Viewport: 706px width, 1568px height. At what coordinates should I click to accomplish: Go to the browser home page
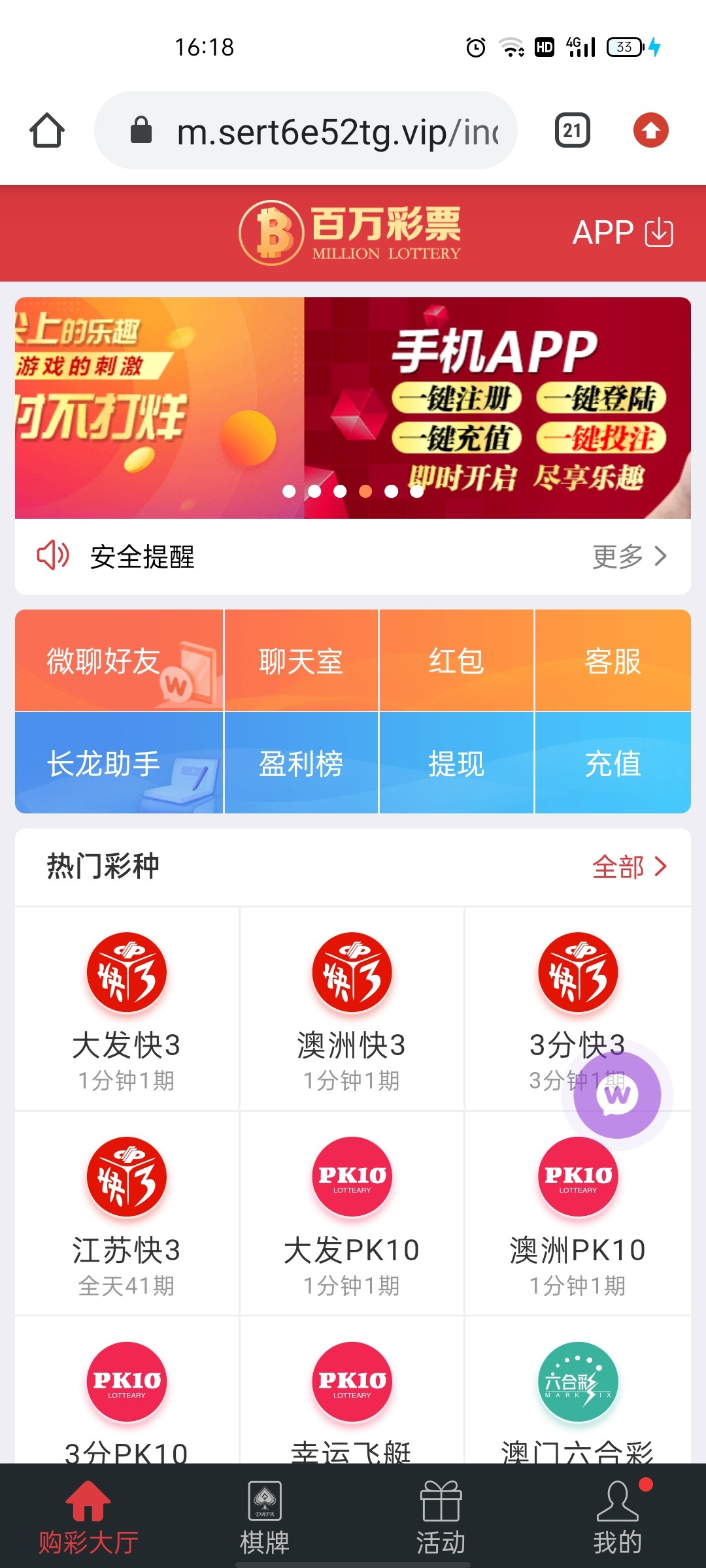(x=47, y=131)
